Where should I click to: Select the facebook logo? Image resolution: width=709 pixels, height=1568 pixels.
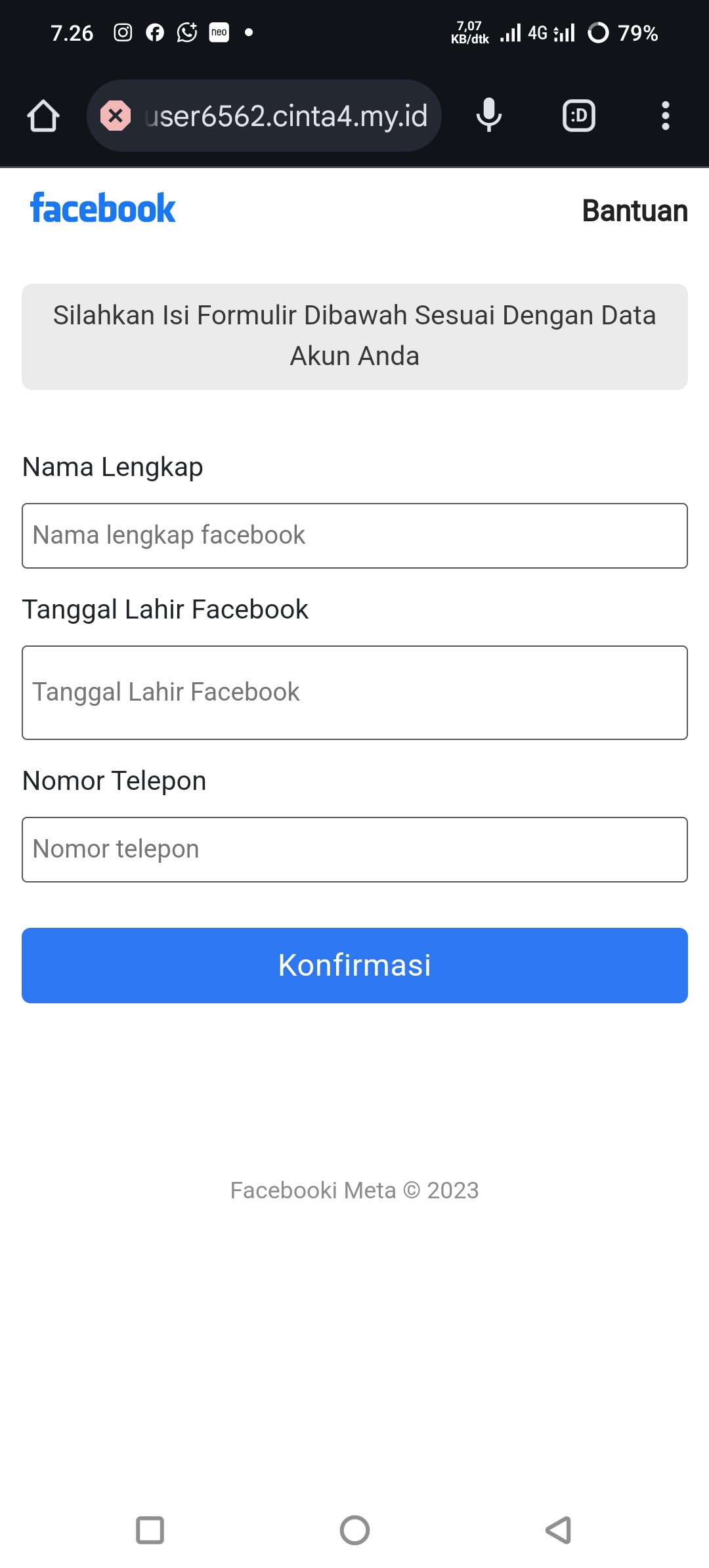[x=103, y=207]
